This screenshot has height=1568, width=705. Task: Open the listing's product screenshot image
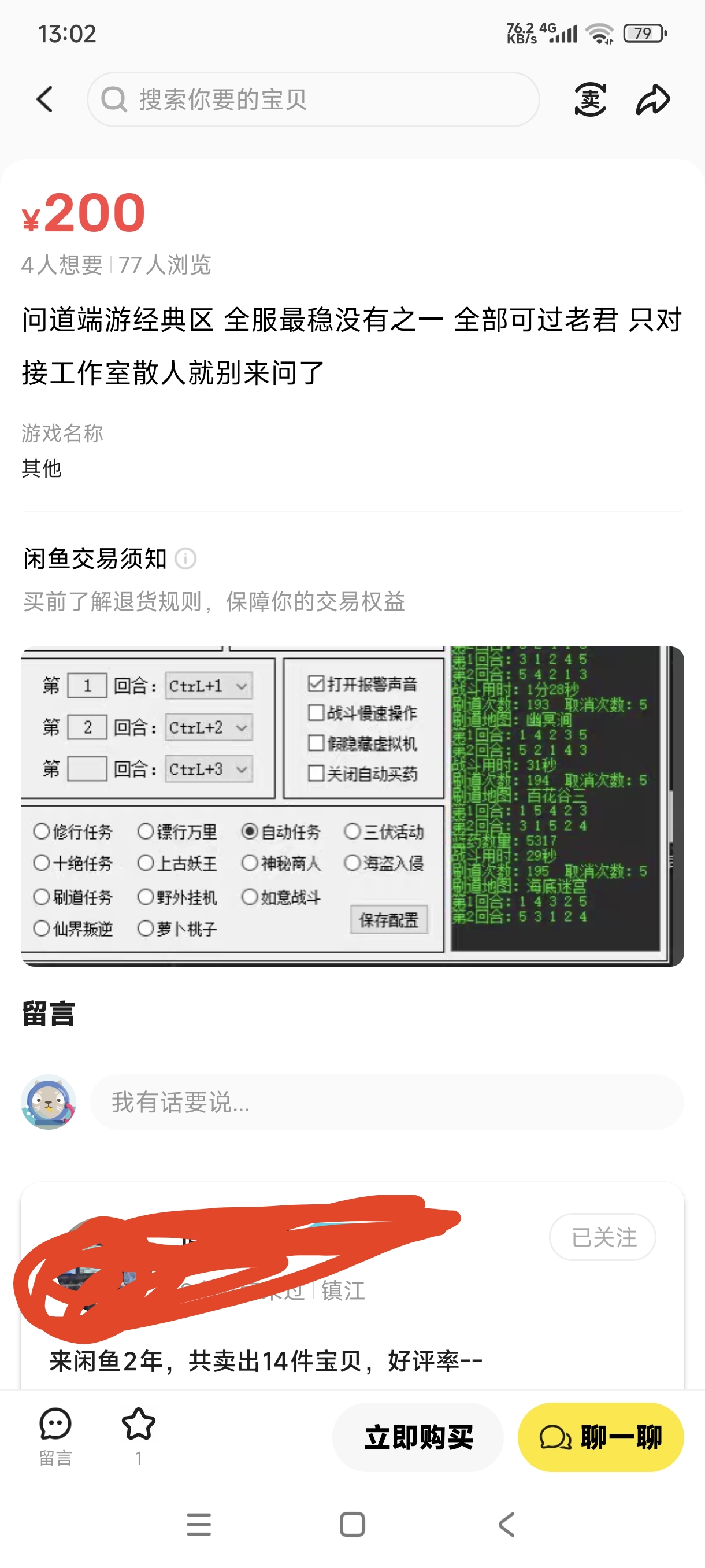(352, 806)
